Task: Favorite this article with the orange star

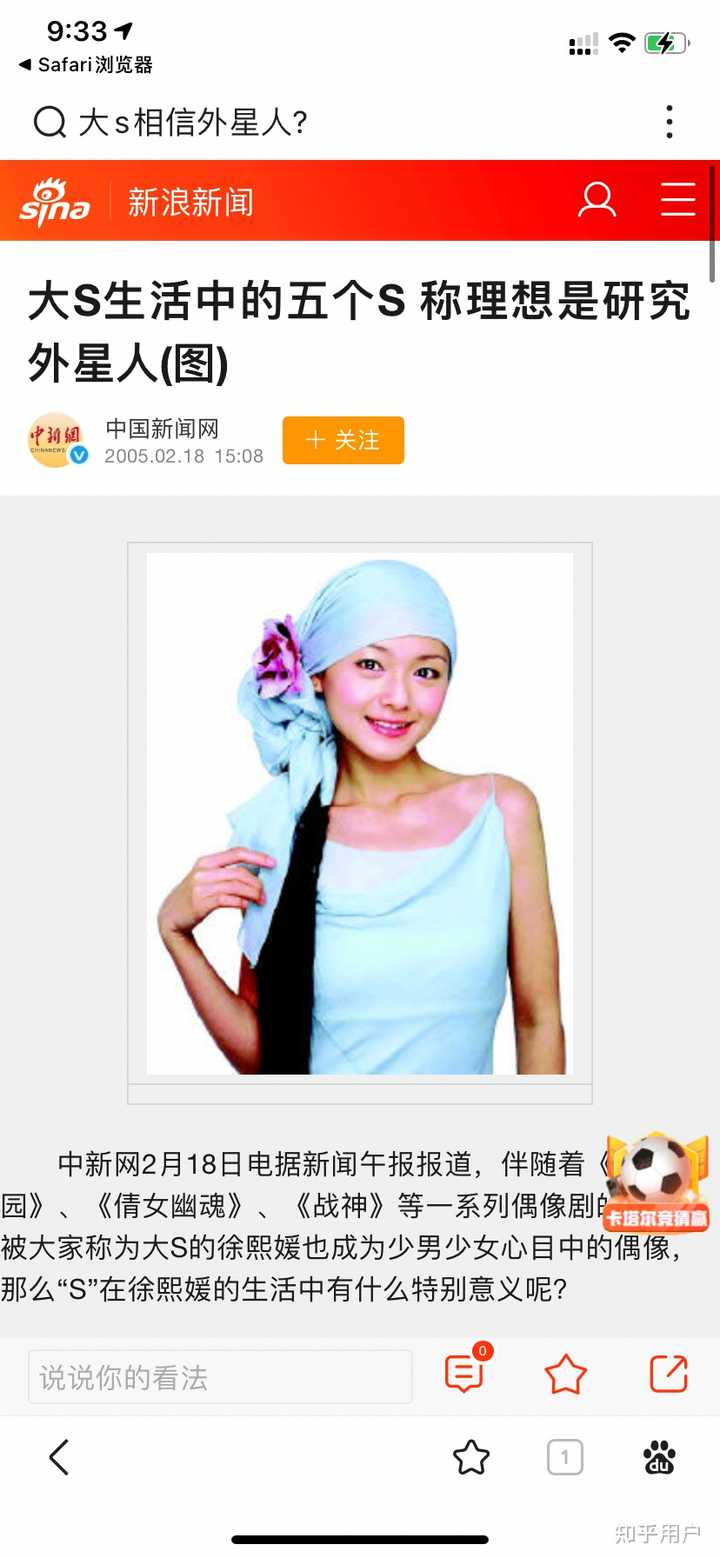Action: [x=565, y=1375]
